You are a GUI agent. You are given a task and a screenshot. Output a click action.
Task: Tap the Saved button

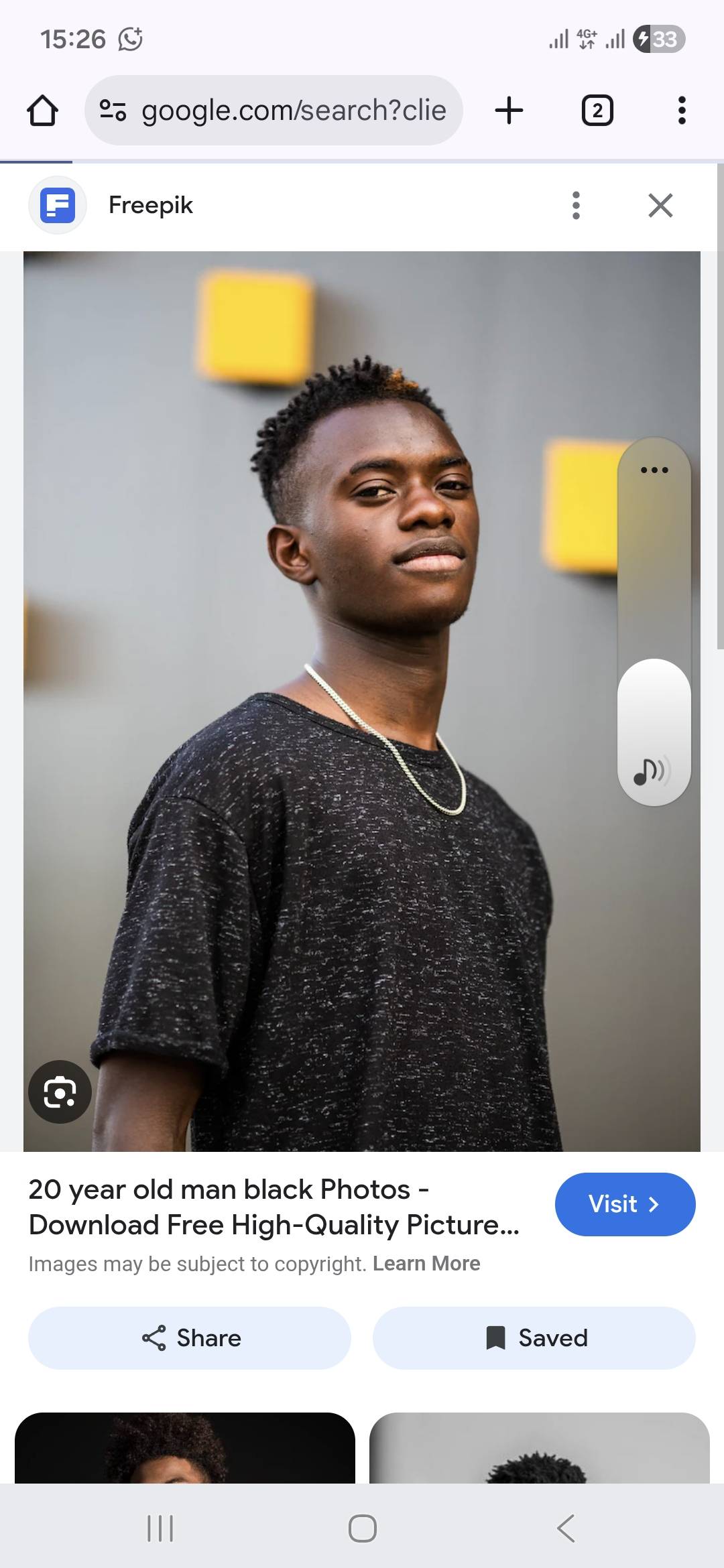(x=534, y=1338)
